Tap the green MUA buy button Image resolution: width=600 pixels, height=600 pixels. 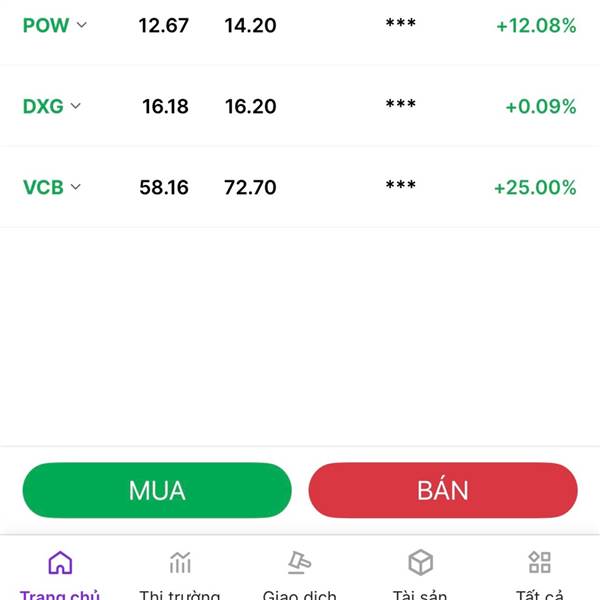157,490
